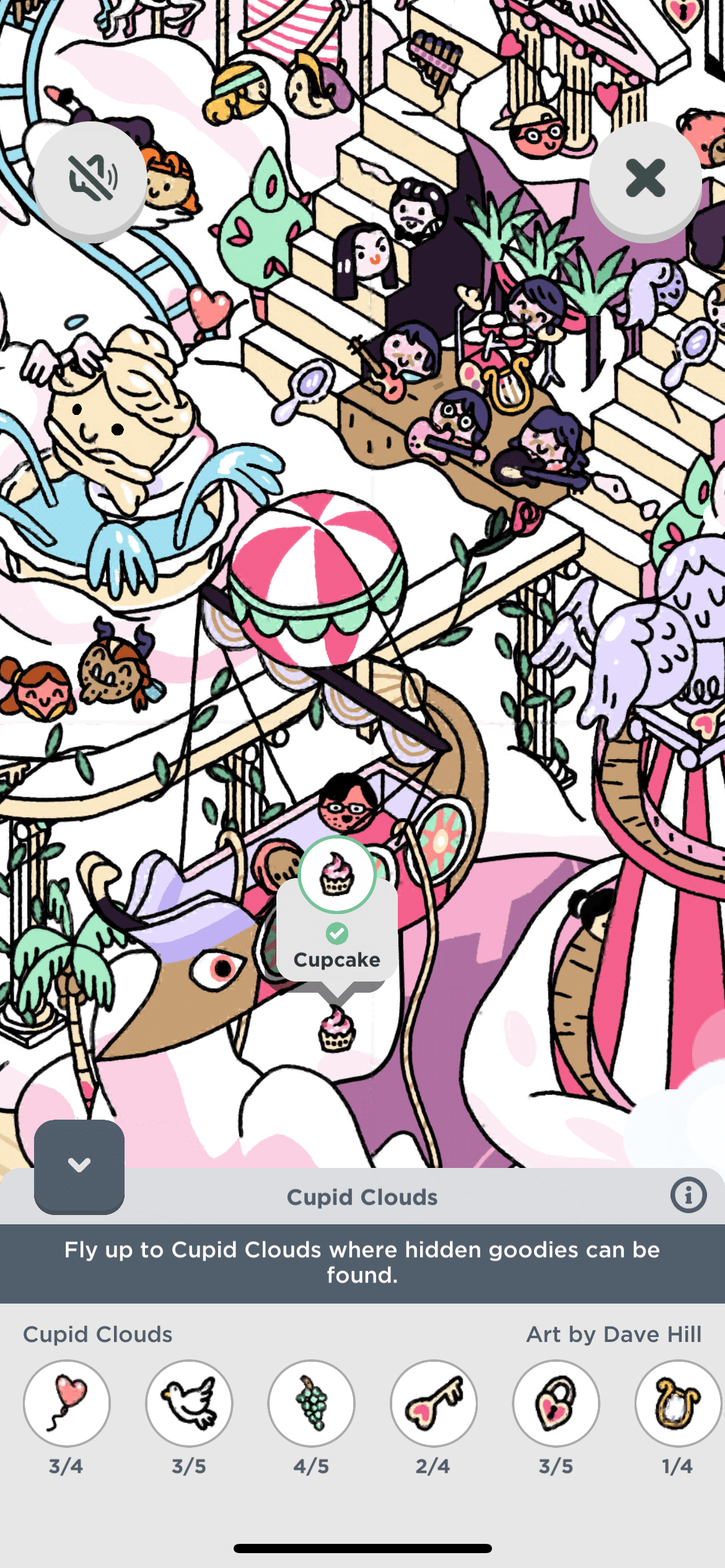
Task: Toggle the muted sound button
Action: click(x=90, y=179)
